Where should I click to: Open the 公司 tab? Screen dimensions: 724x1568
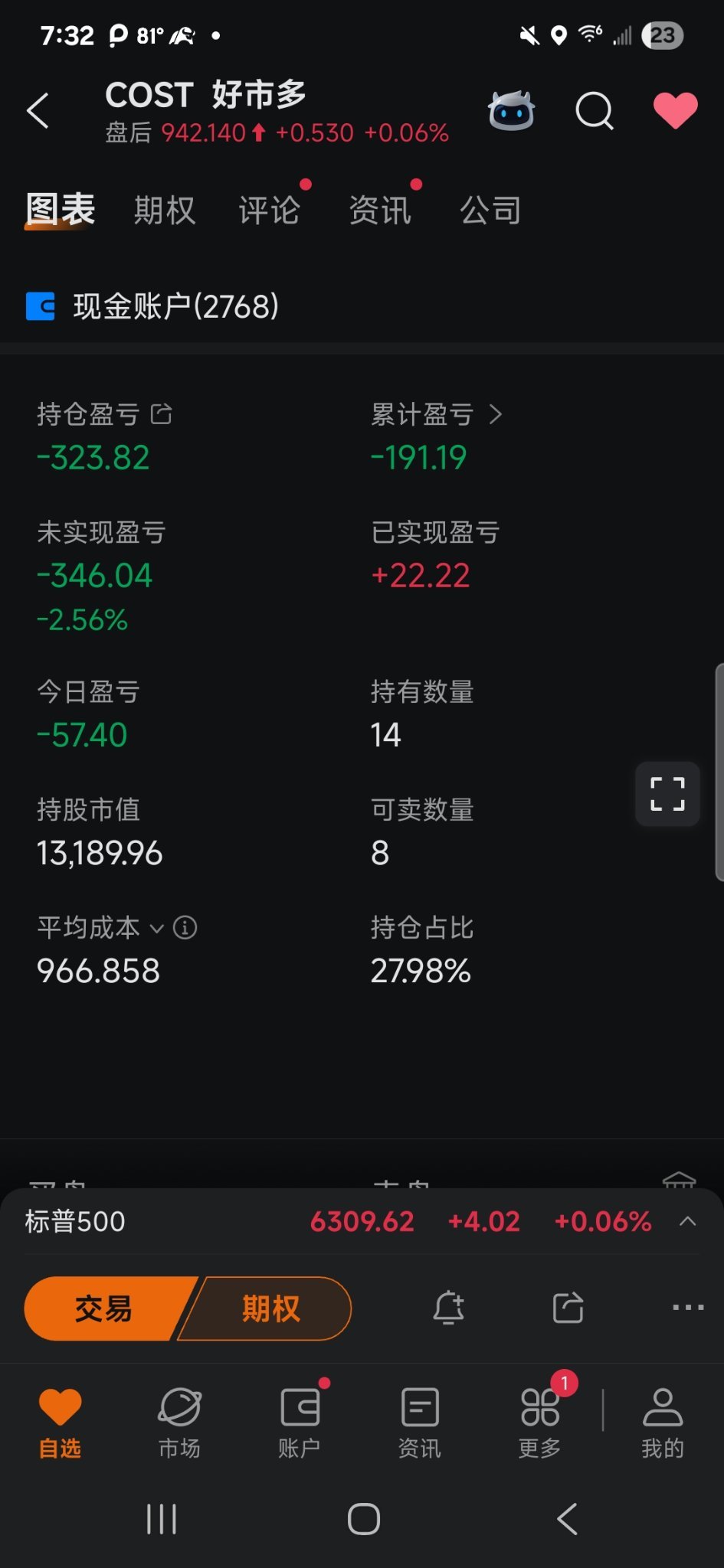tap(490, 210)
